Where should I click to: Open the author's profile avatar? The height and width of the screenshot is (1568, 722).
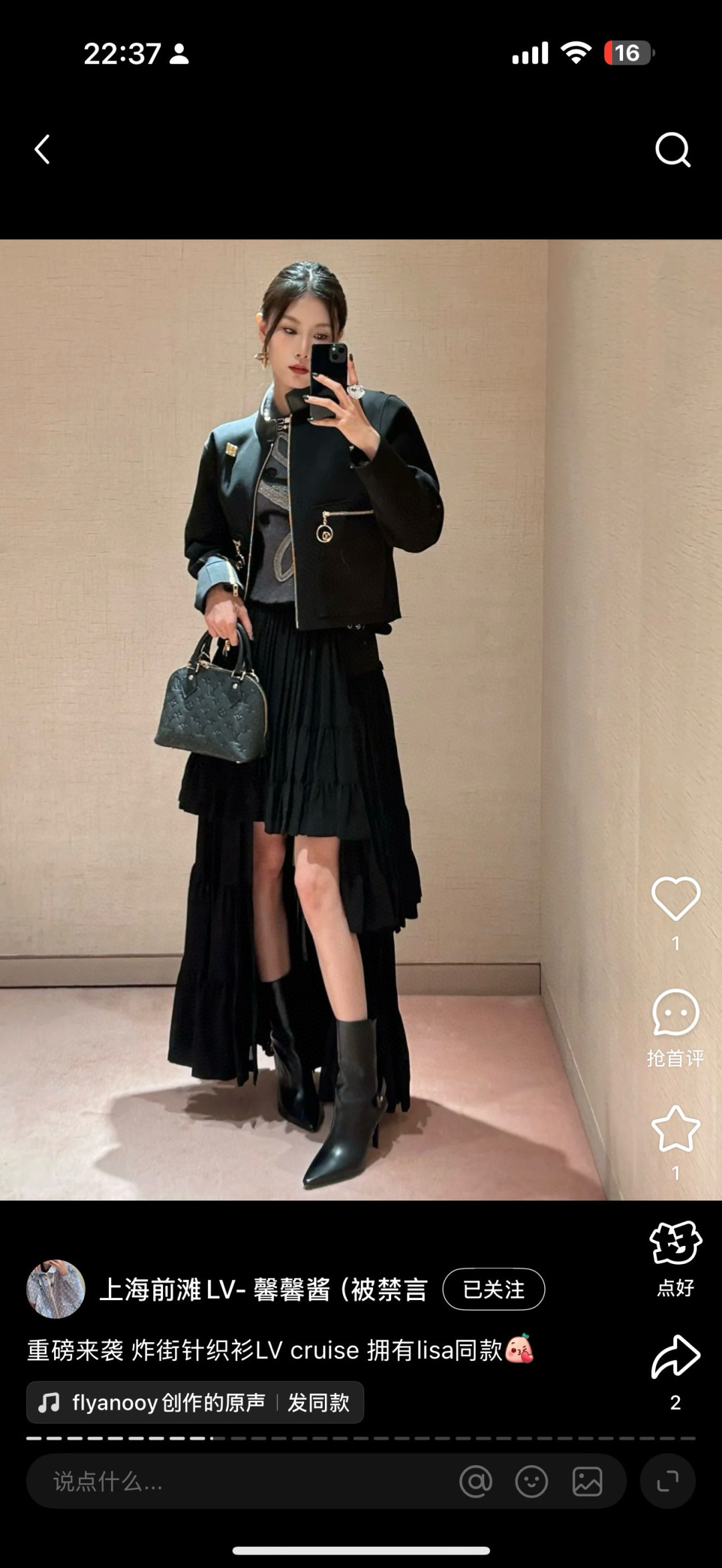(x=55, y=1289)
